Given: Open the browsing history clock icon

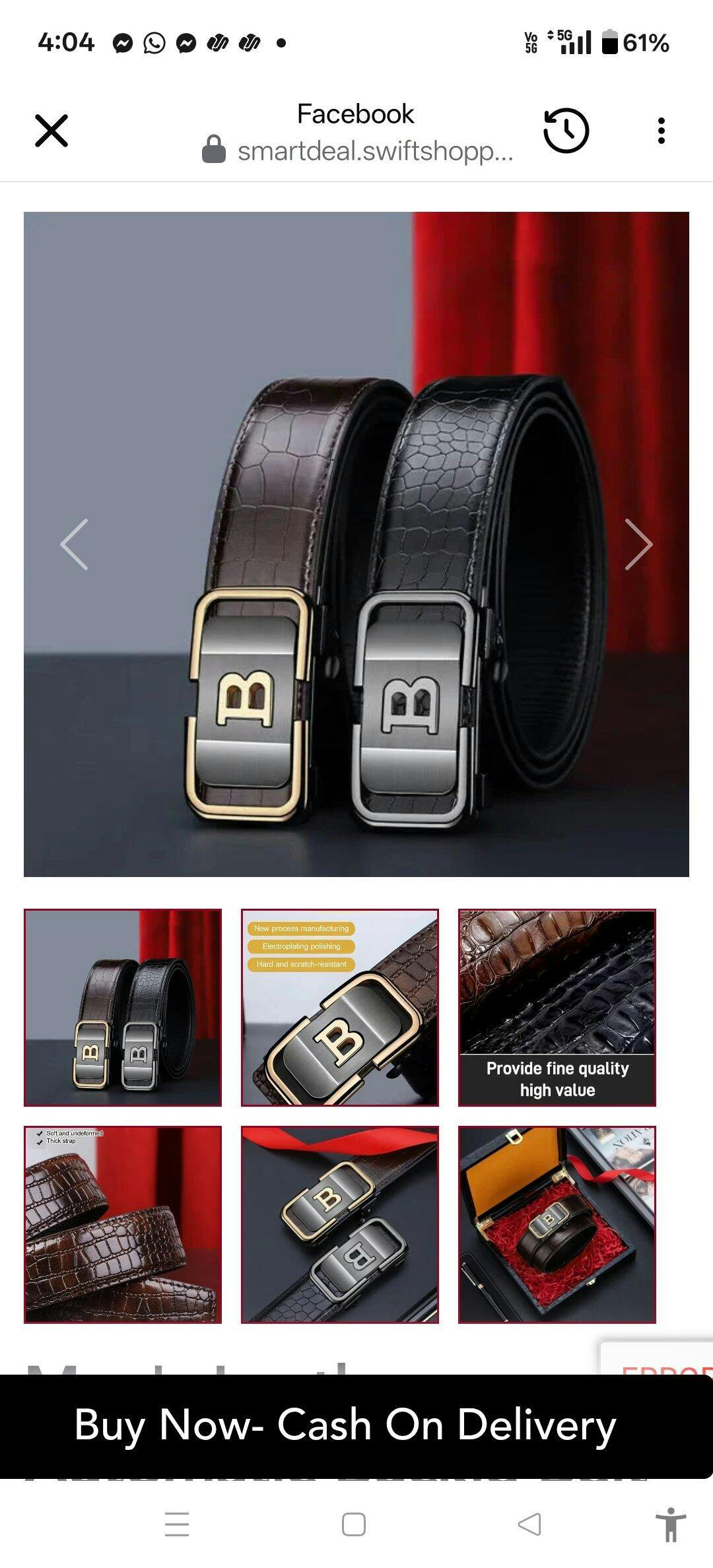Looking at the screenshot, I should [566, 131].
